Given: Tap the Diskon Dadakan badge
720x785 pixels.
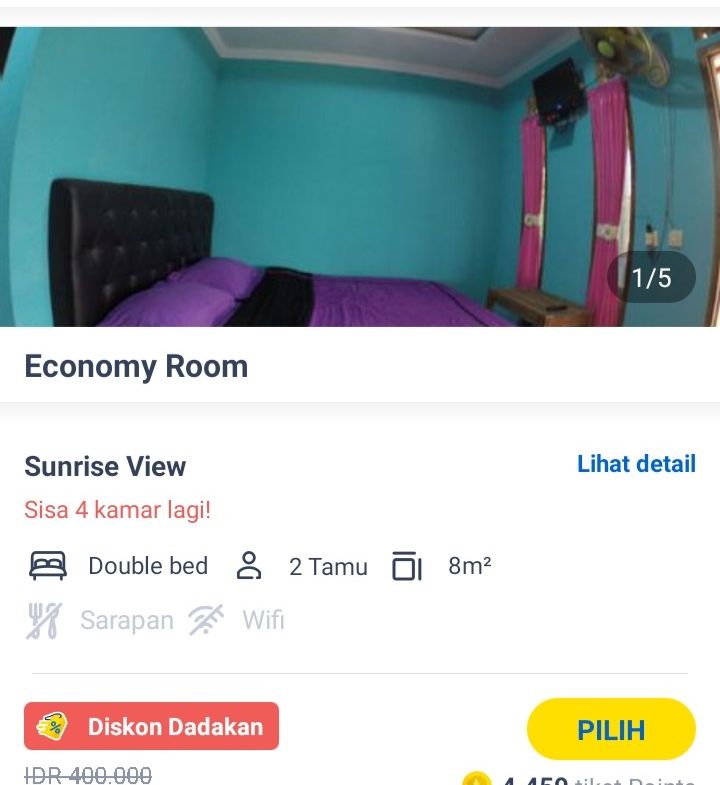Looking at the screenshot, I should click(152, 726).
